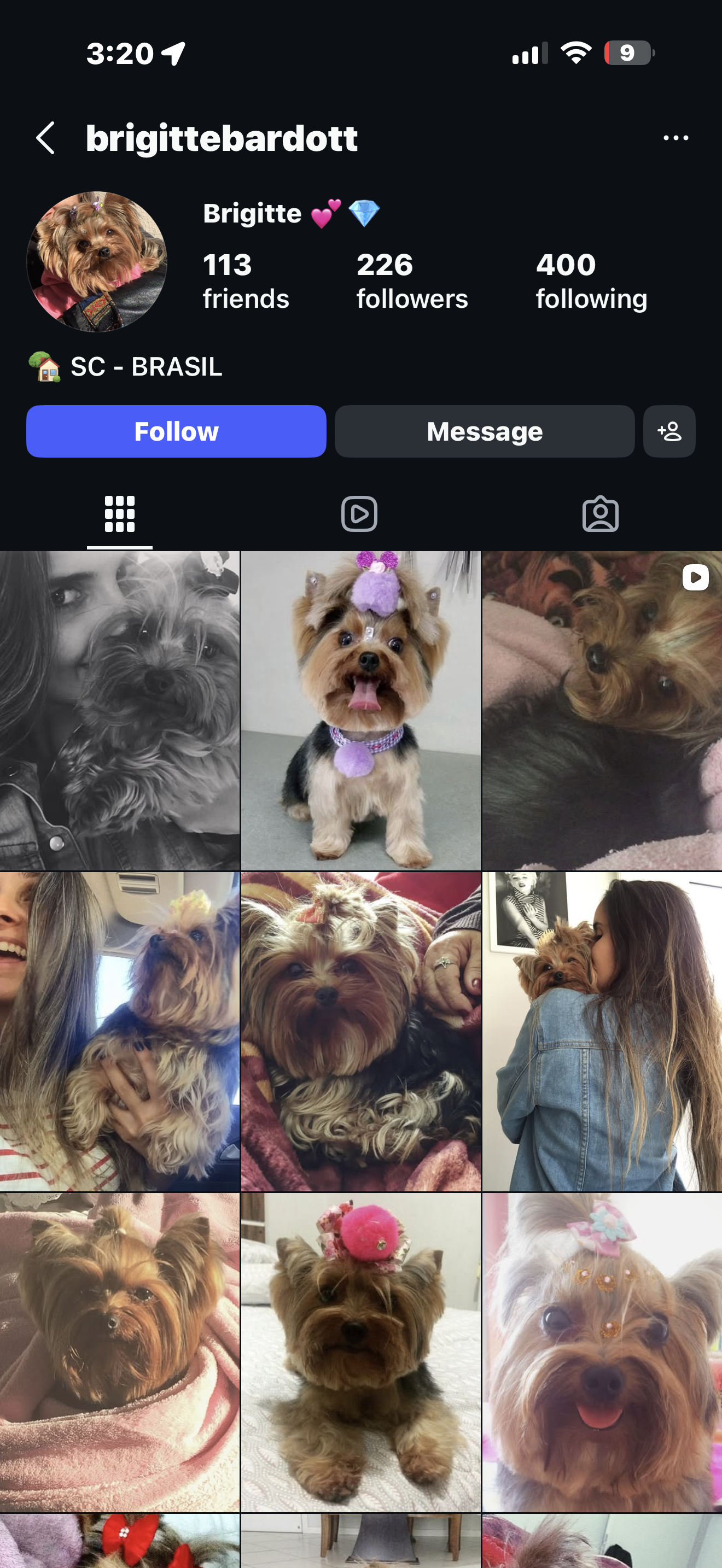Follow Brigitte's account
This screenshot has height=1568, width=722.
click(x=176, y=431)
